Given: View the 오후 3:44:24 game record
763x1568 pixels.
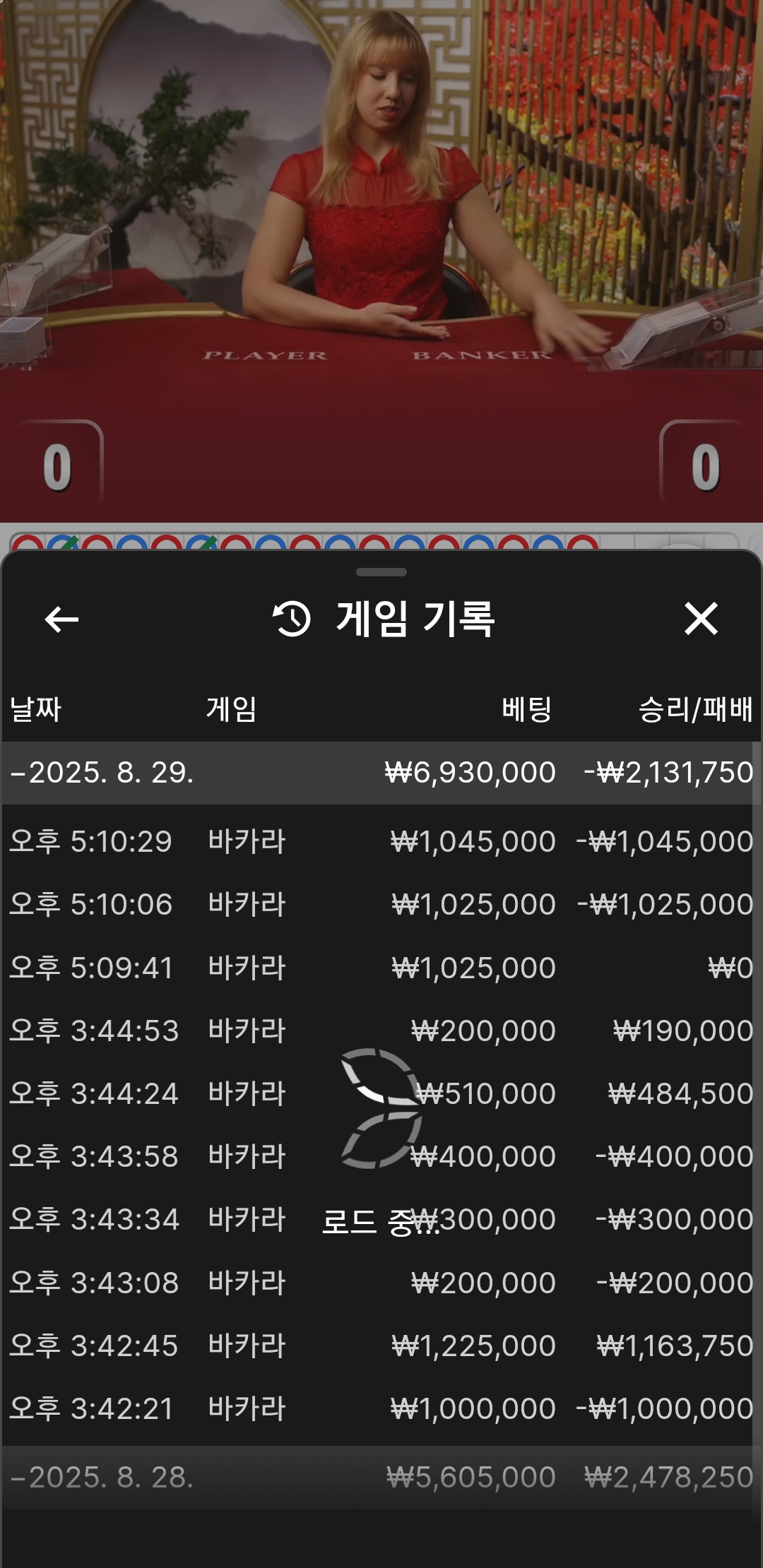Looking at the screenshot, I should point(381,1093).
